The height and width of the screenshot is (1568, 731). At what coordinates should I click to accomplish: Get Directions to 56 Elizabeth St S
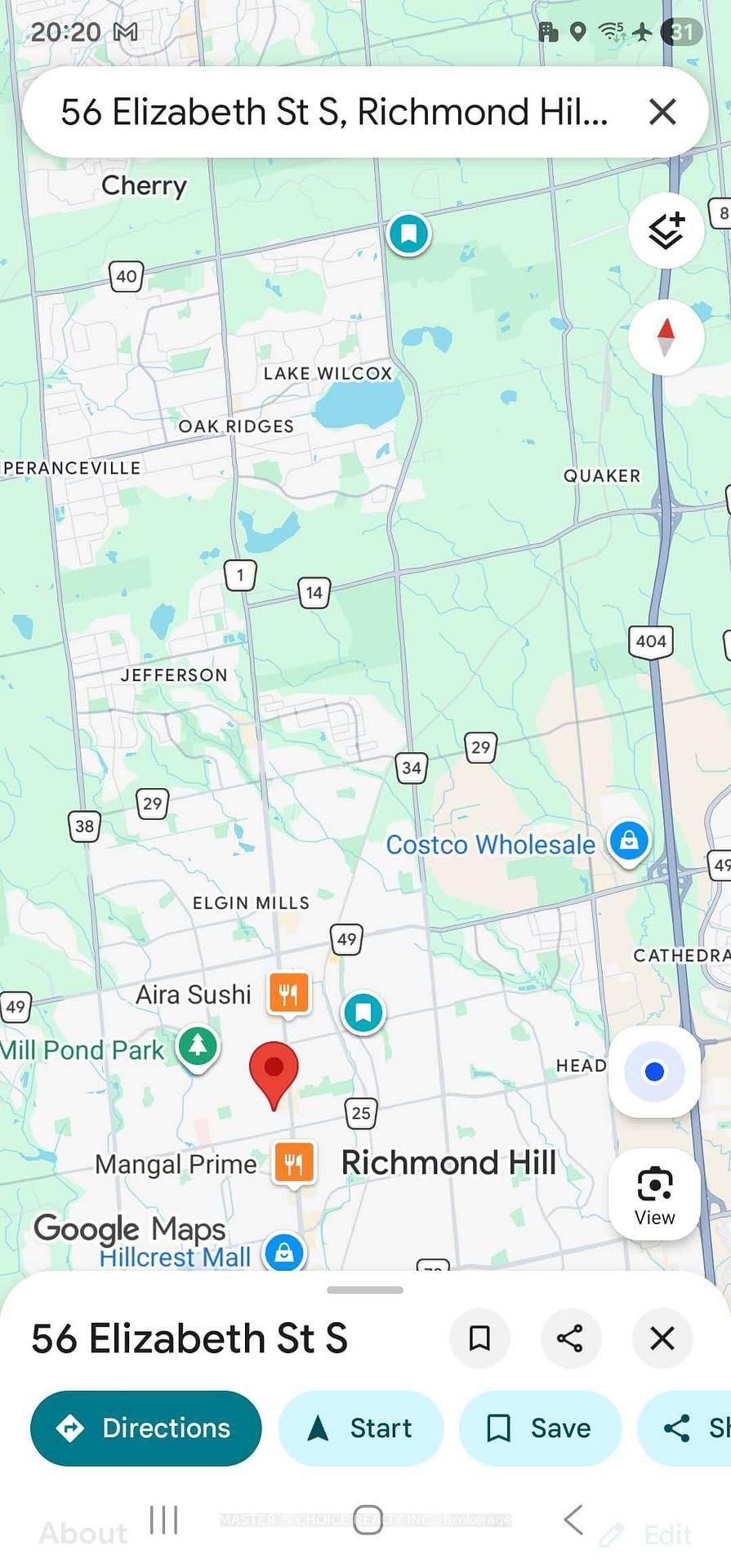[x=146, y=1428]
